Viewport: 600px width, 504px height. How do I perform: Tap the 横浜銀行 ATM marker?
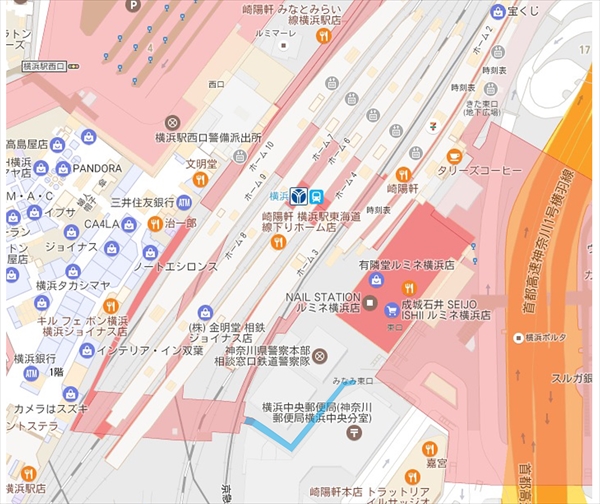[x=30, y=374]
